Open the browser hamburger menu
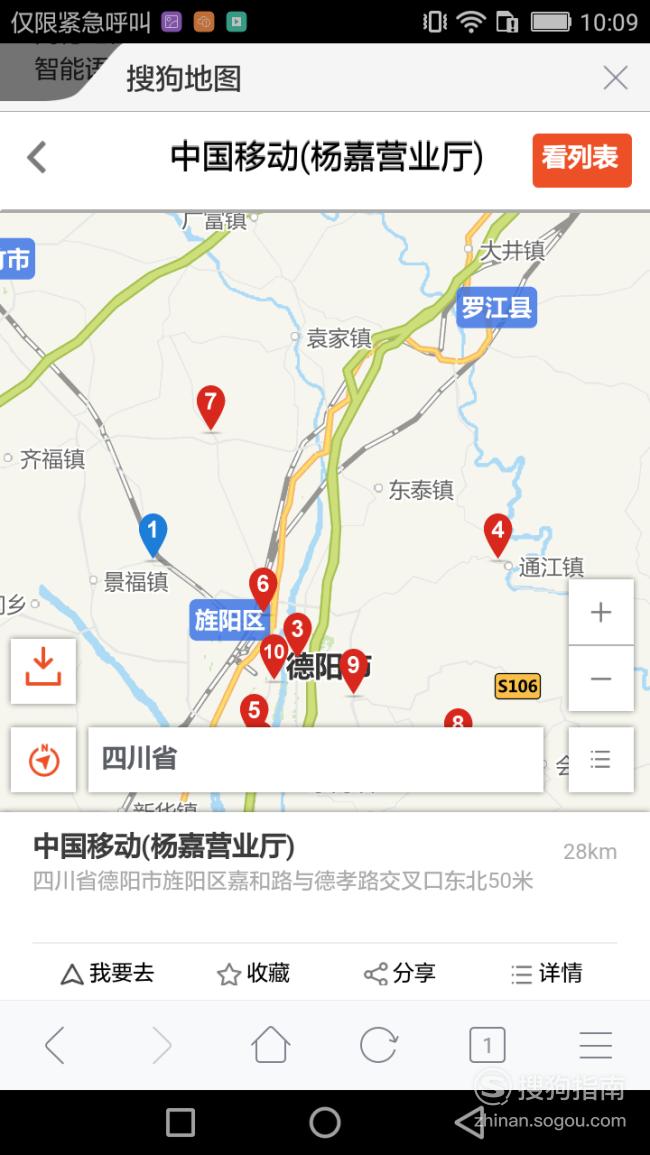Viewport: 650px width, 1155px height. pos(595,1045)
